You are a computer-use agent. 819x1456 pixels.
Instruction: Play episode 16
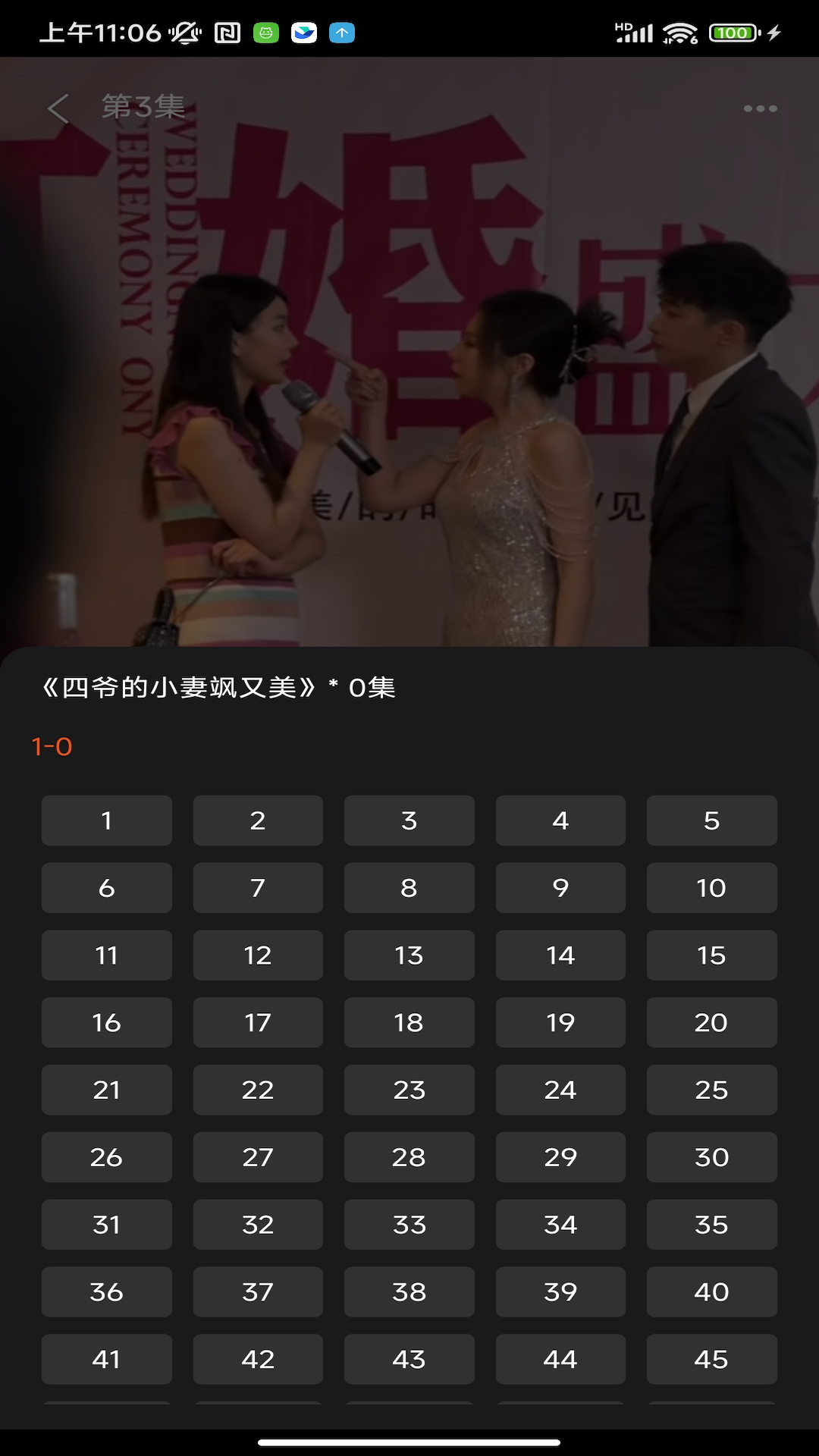pos(107,1023)
